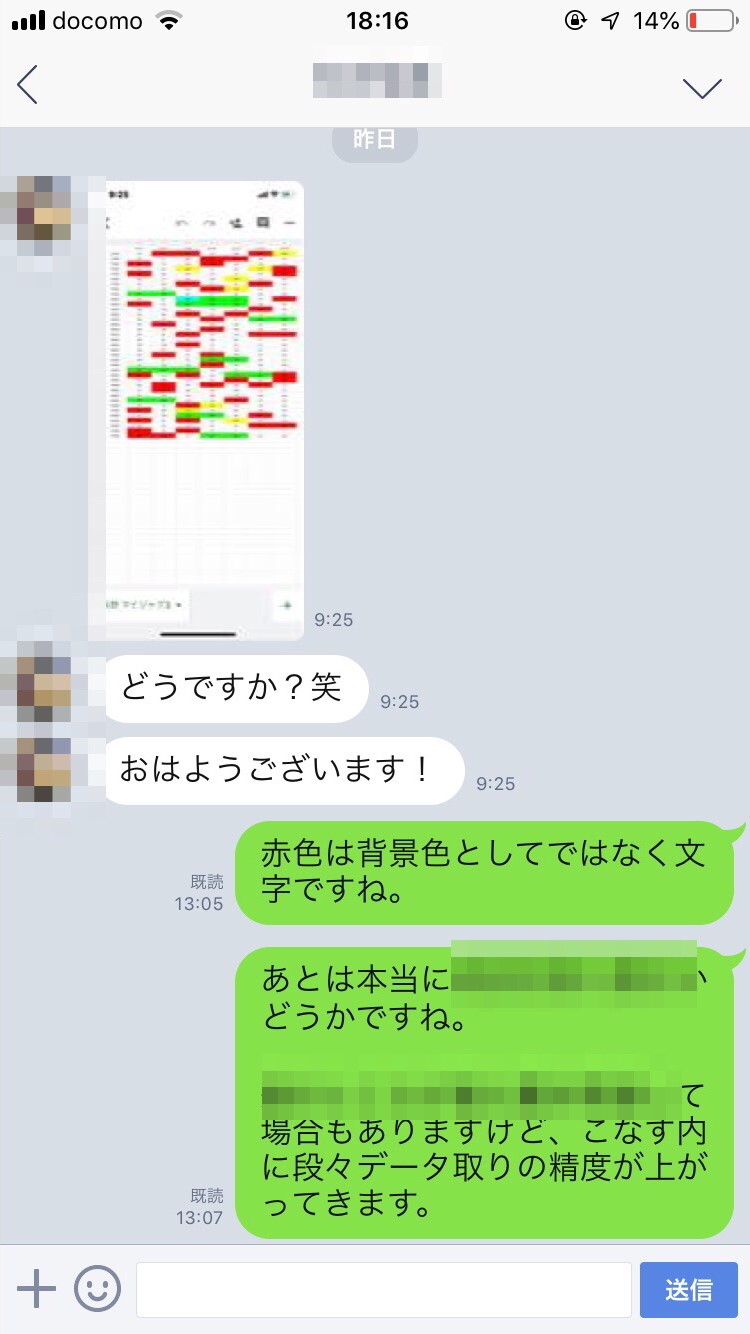Image resolution: width=750 pixels, height=1334 pixels.
Task: Open the shared spreadsheet screenshot image
Action: 203,410
